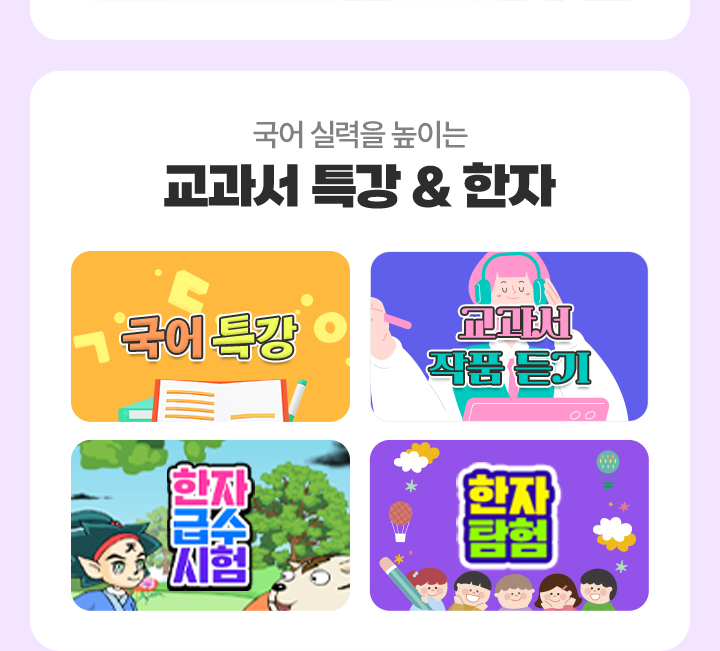
Task: Tap the 한자 탐험 tile
Action: click(x=509, y=525)
